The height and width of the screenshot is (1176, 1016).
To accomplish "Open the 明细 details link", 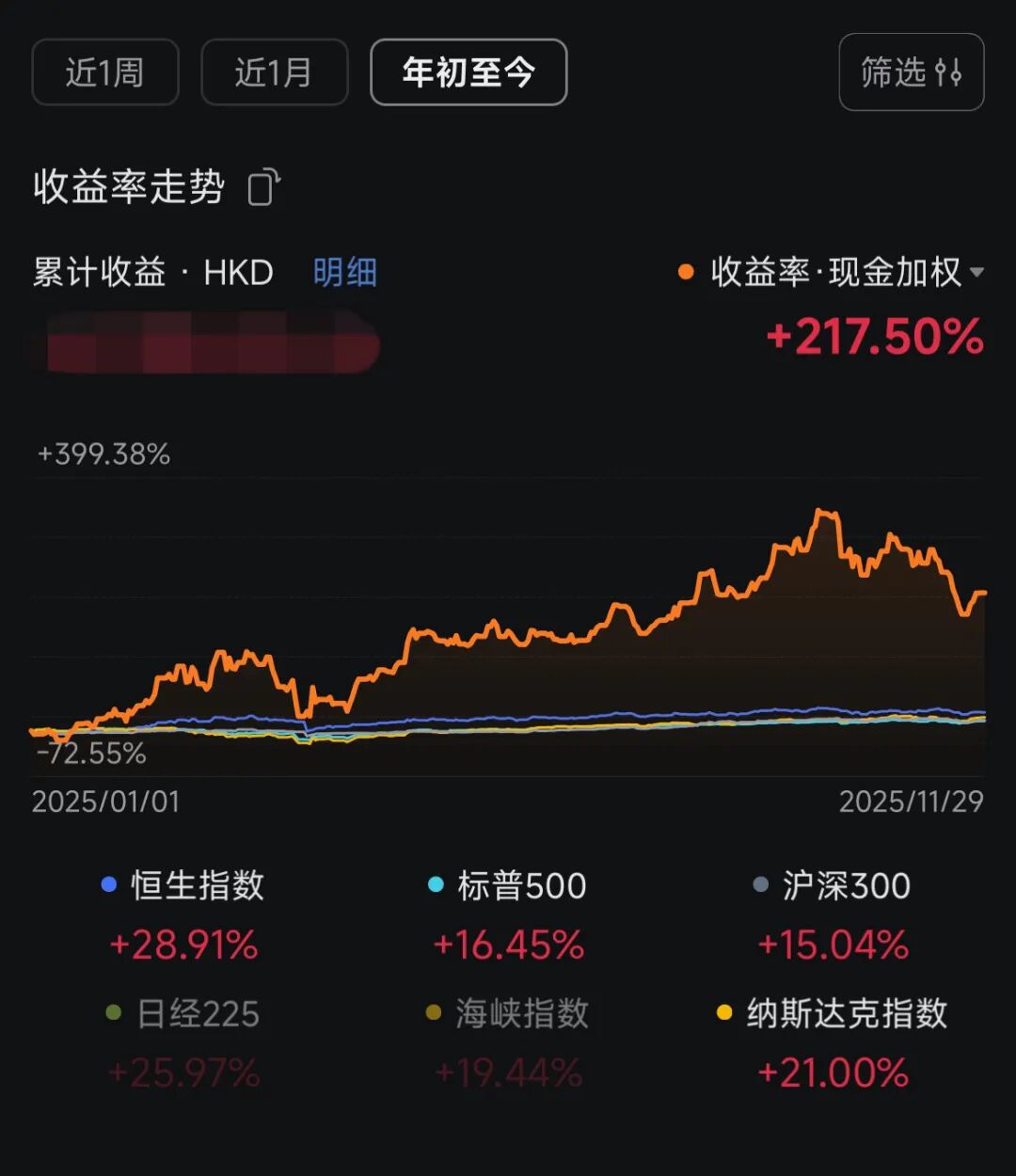I will point(345,273).
